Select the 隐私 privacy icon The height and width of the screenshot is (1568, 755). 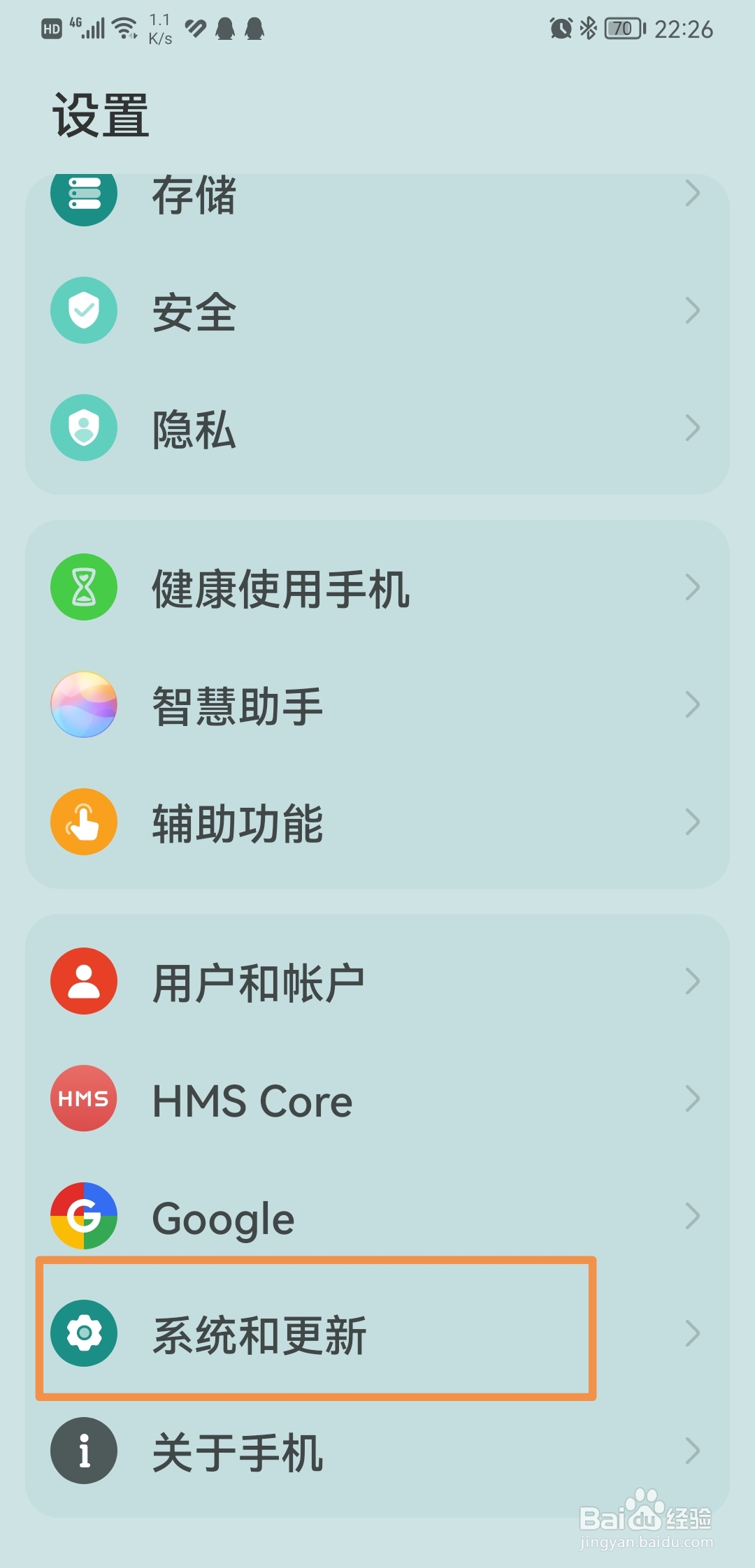(x=83, y=429)
